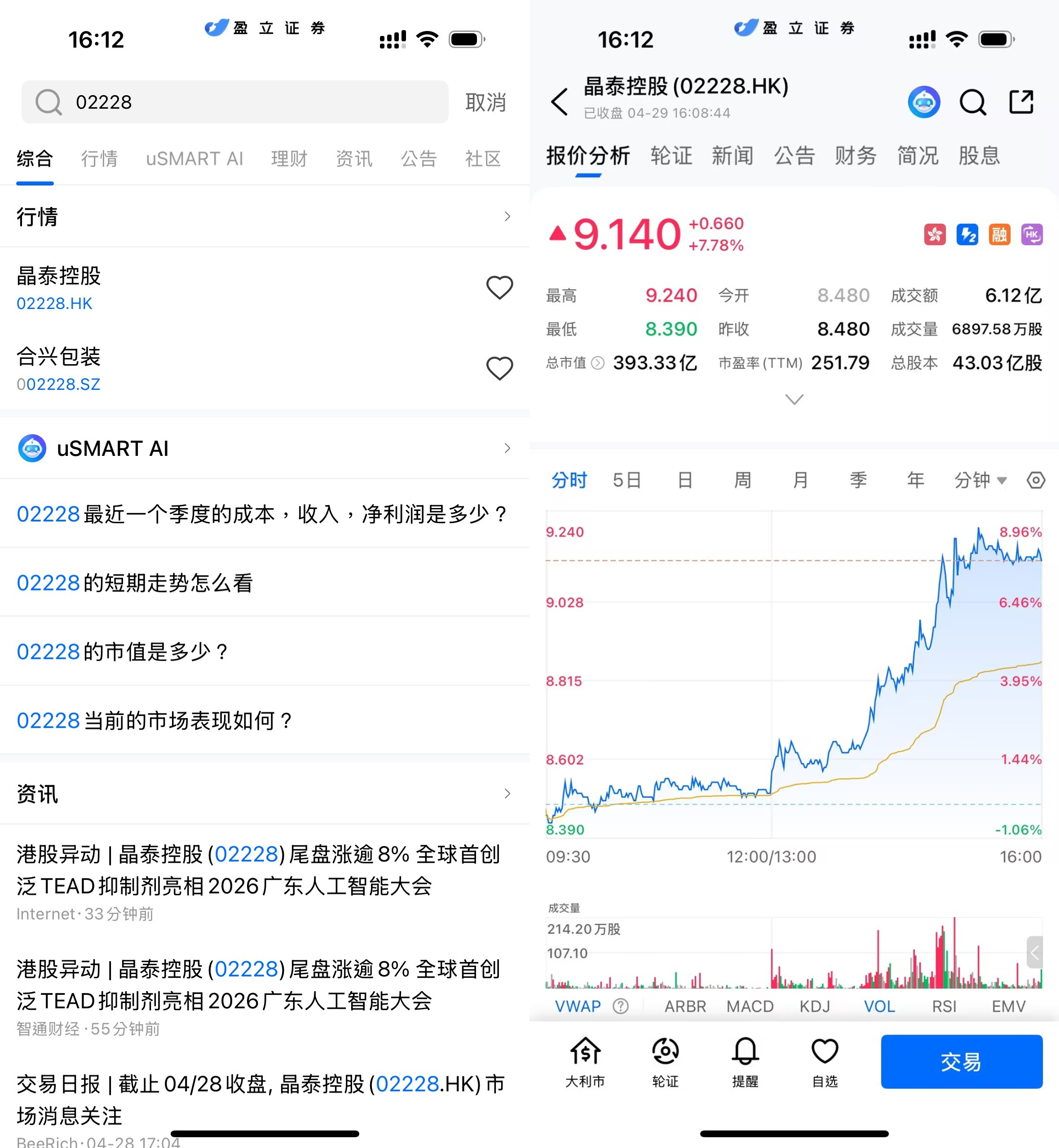Switch to the 财务 tab
This screenshot has height=1148, width=1059.
coord(855,156)
